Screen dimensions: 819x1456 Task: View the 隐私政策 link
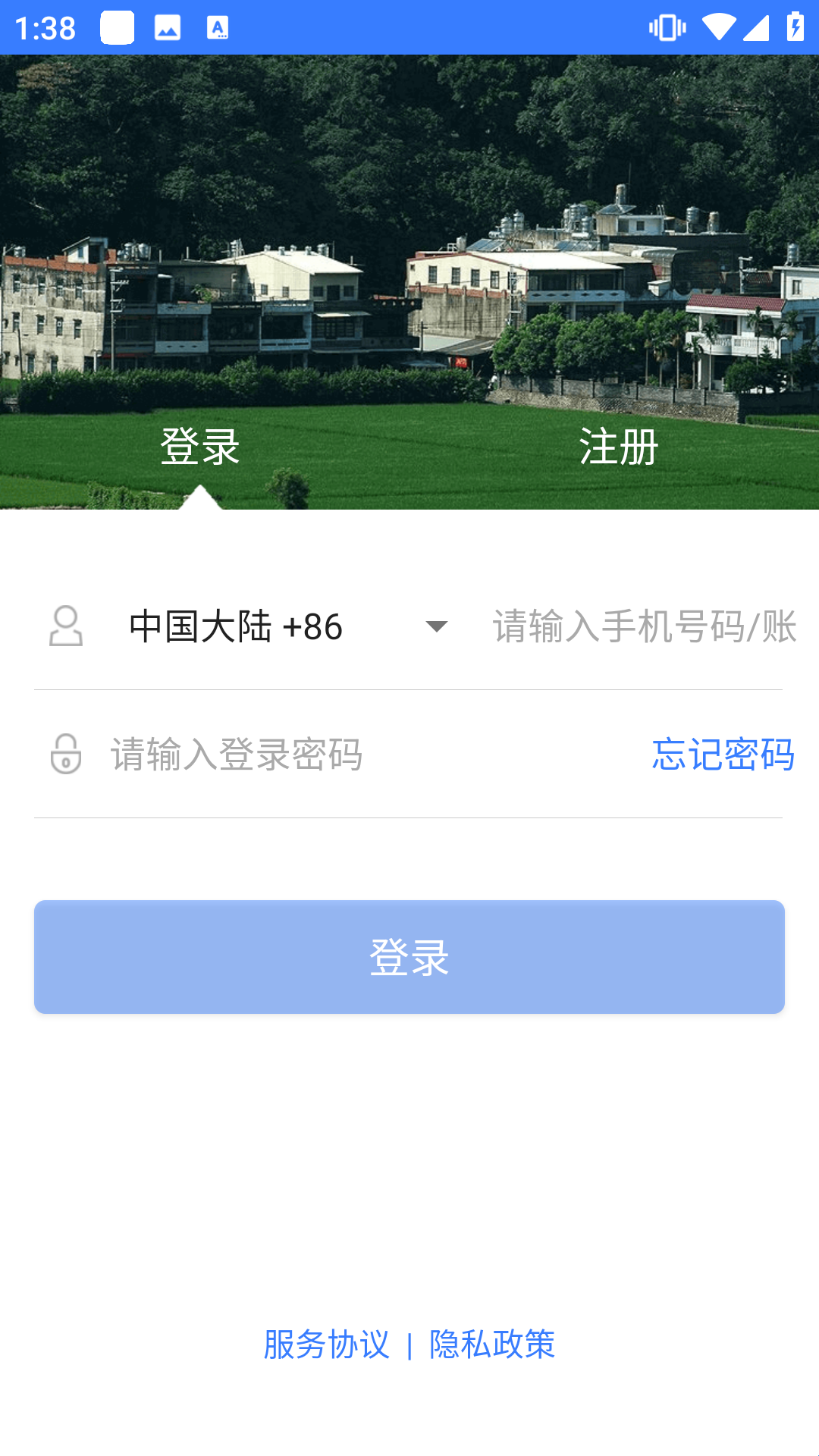pos(492,1345)
